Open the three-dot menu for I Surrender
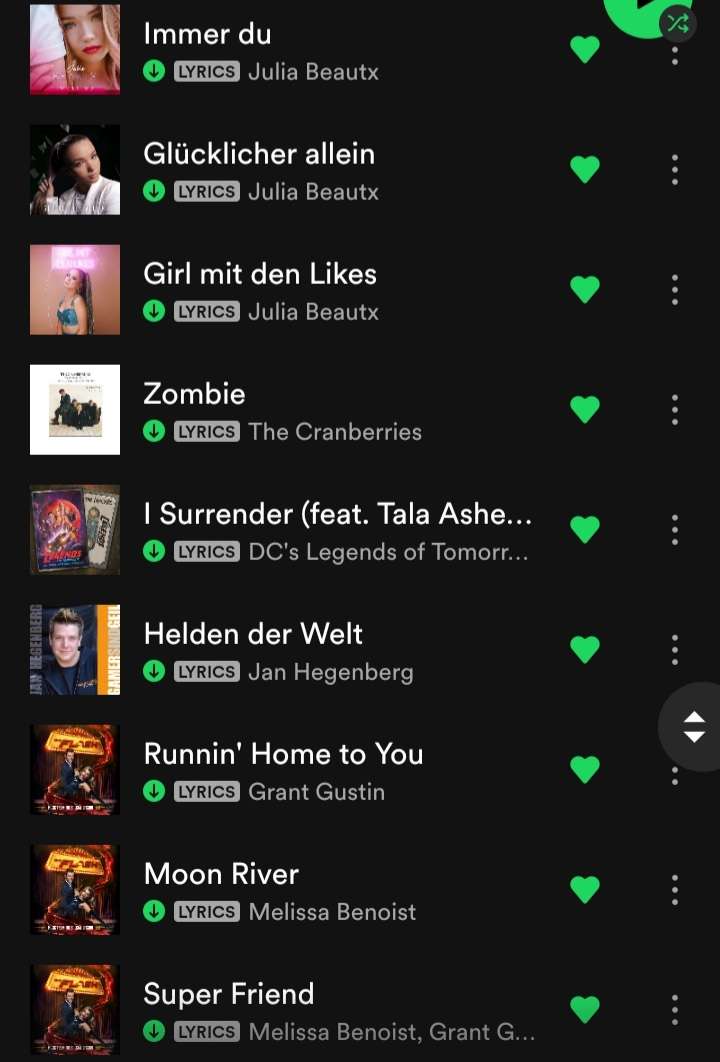 tap(675, 529)
